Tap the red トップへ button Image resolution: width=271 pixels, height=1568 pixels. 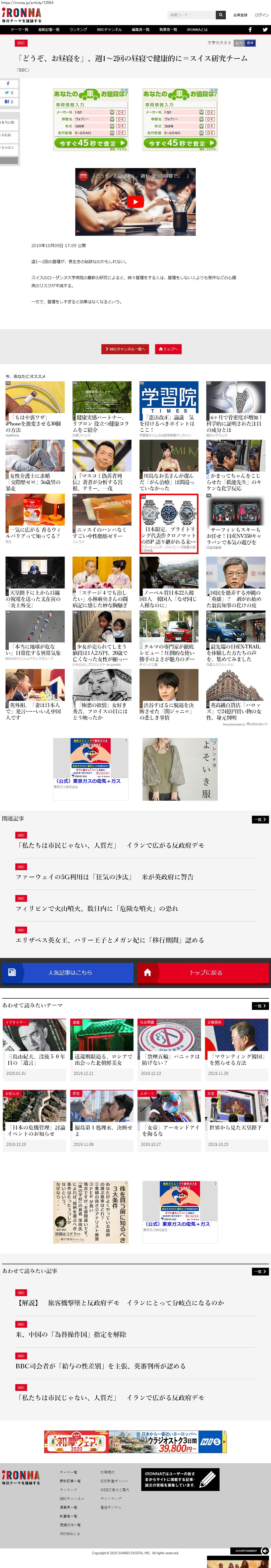168,349
